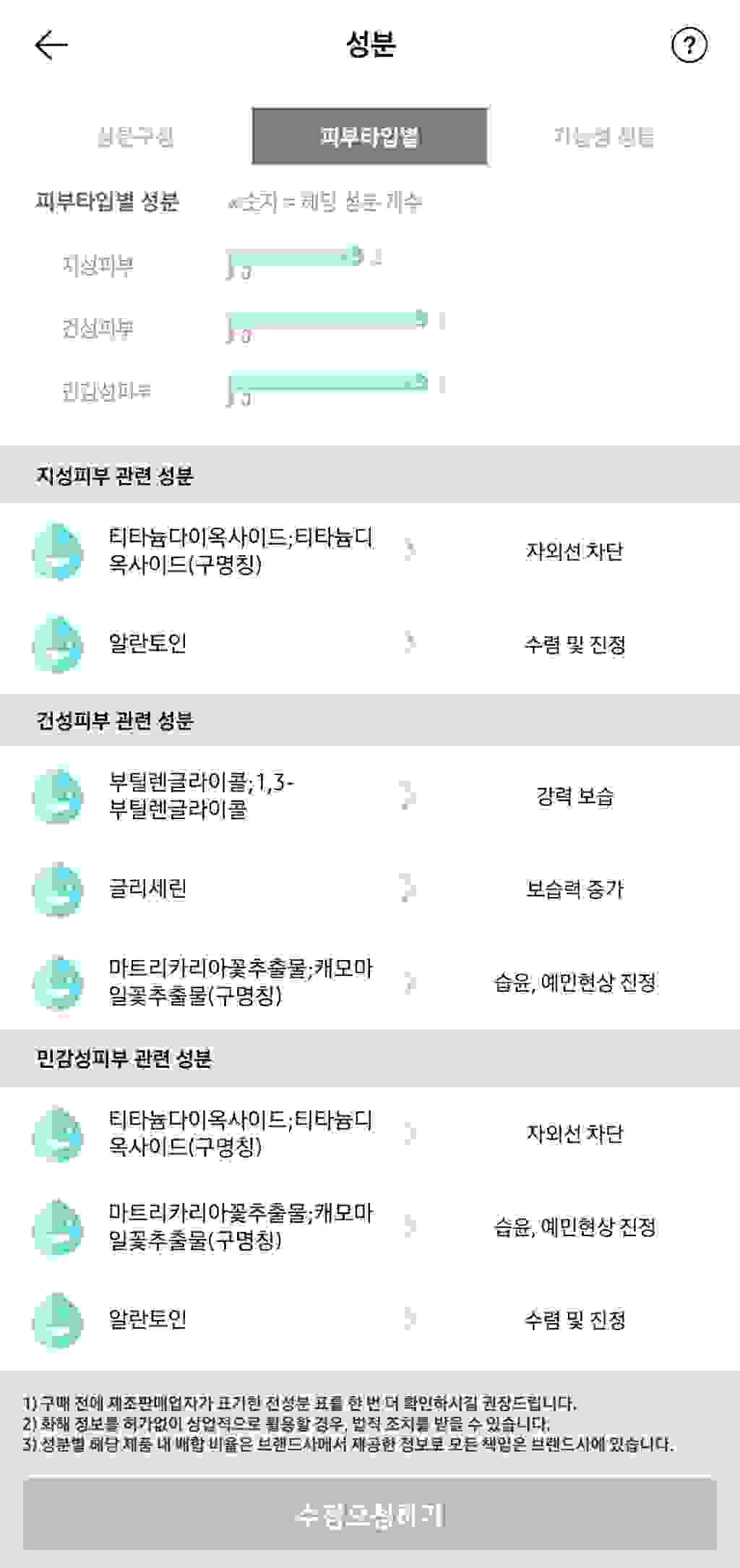Screen dimensions: 740x1568
Task: Open the help question mark icon
Action: pos(689,46)
